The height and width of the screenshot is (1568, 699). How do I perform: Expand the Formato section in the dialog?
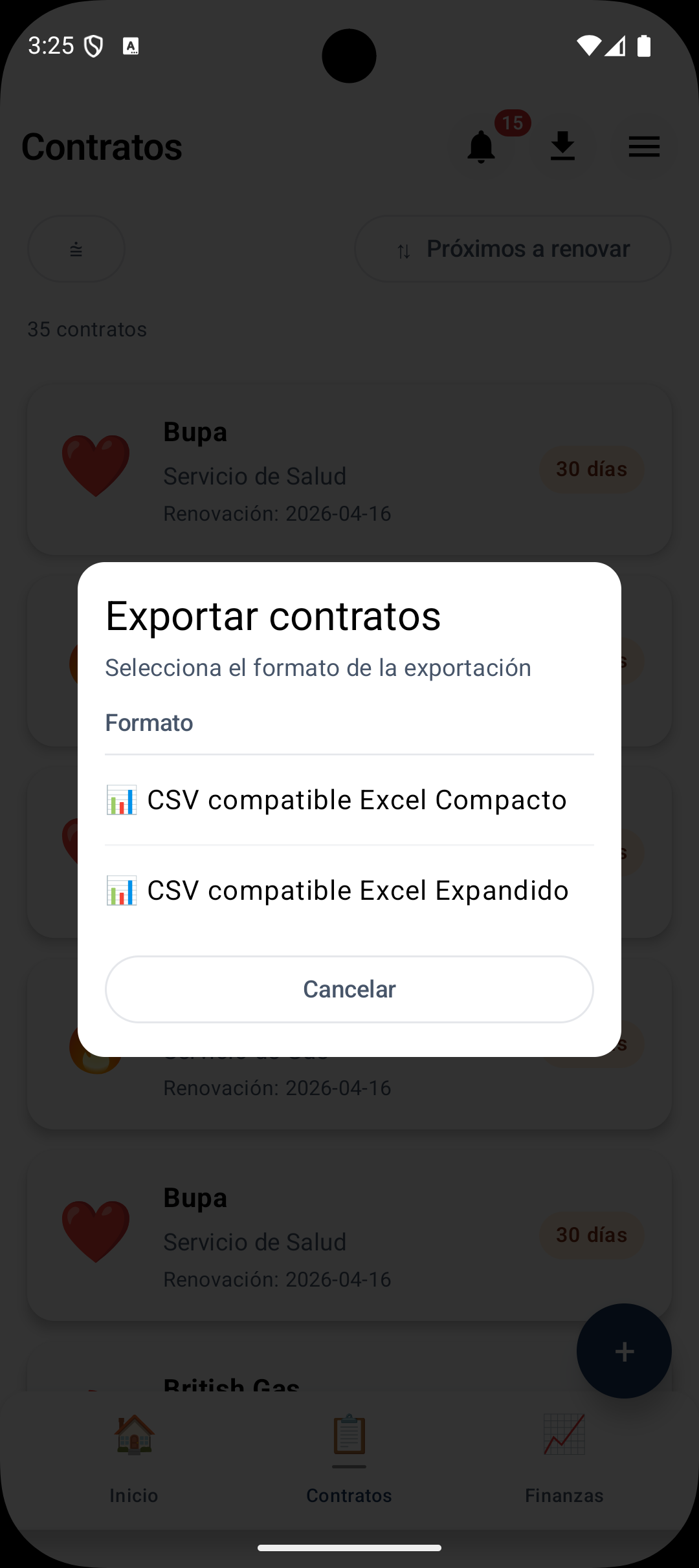149,722
